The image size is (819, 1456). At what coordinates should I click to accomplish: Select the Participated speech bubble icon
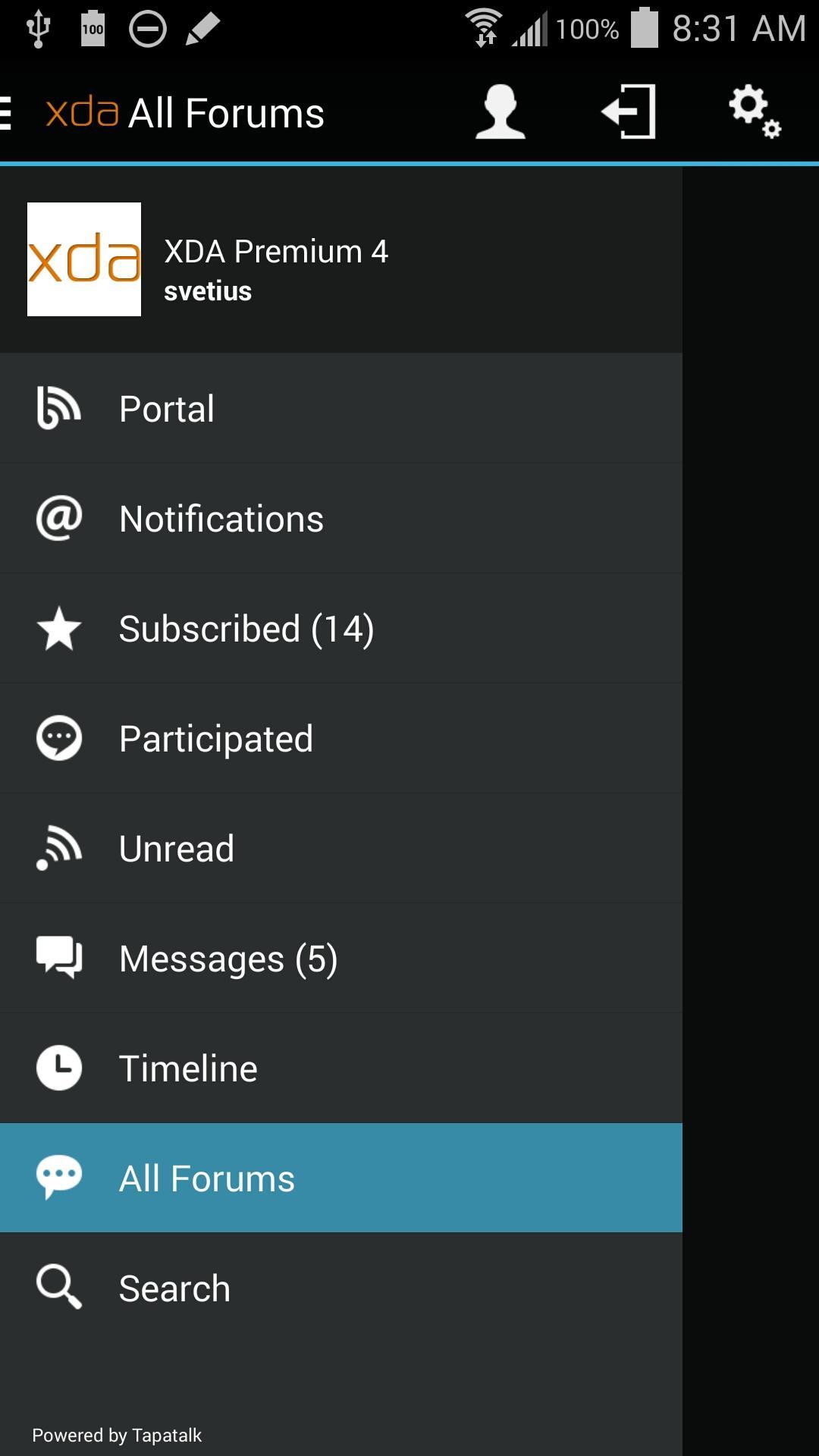point(59,737)
